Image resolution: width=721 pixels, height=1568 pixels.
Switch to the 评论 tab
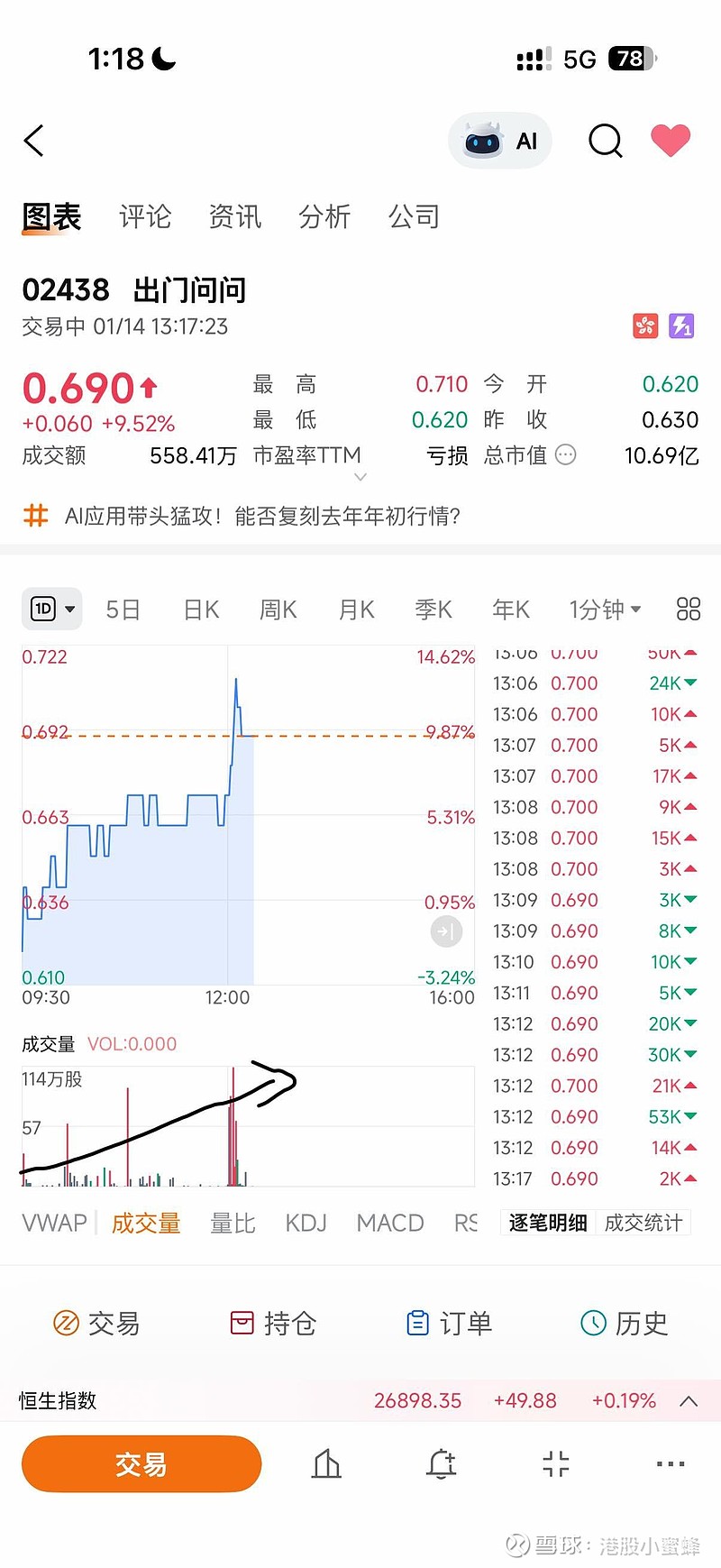coord(145,216)
